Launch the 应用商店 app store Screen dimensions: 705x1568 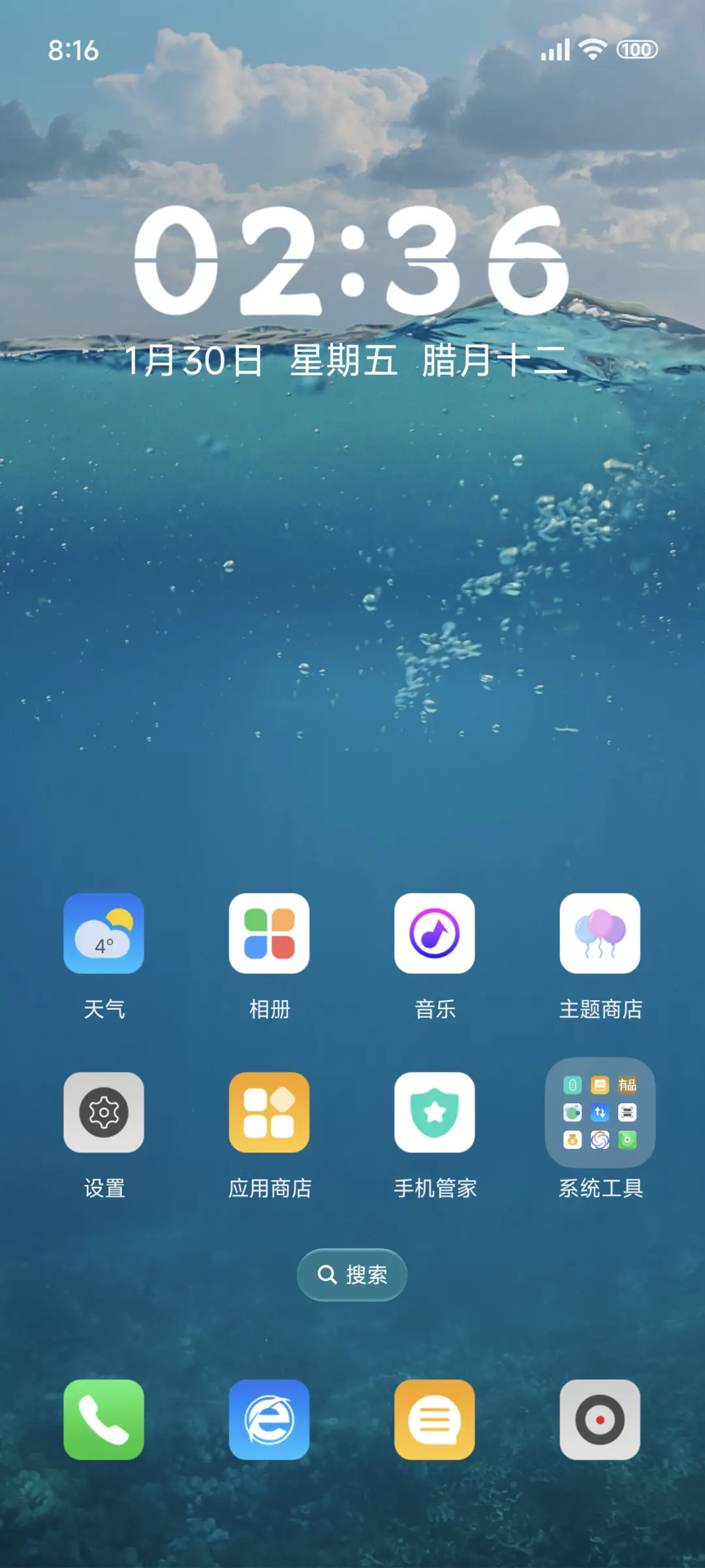[x=270, y=1113]
